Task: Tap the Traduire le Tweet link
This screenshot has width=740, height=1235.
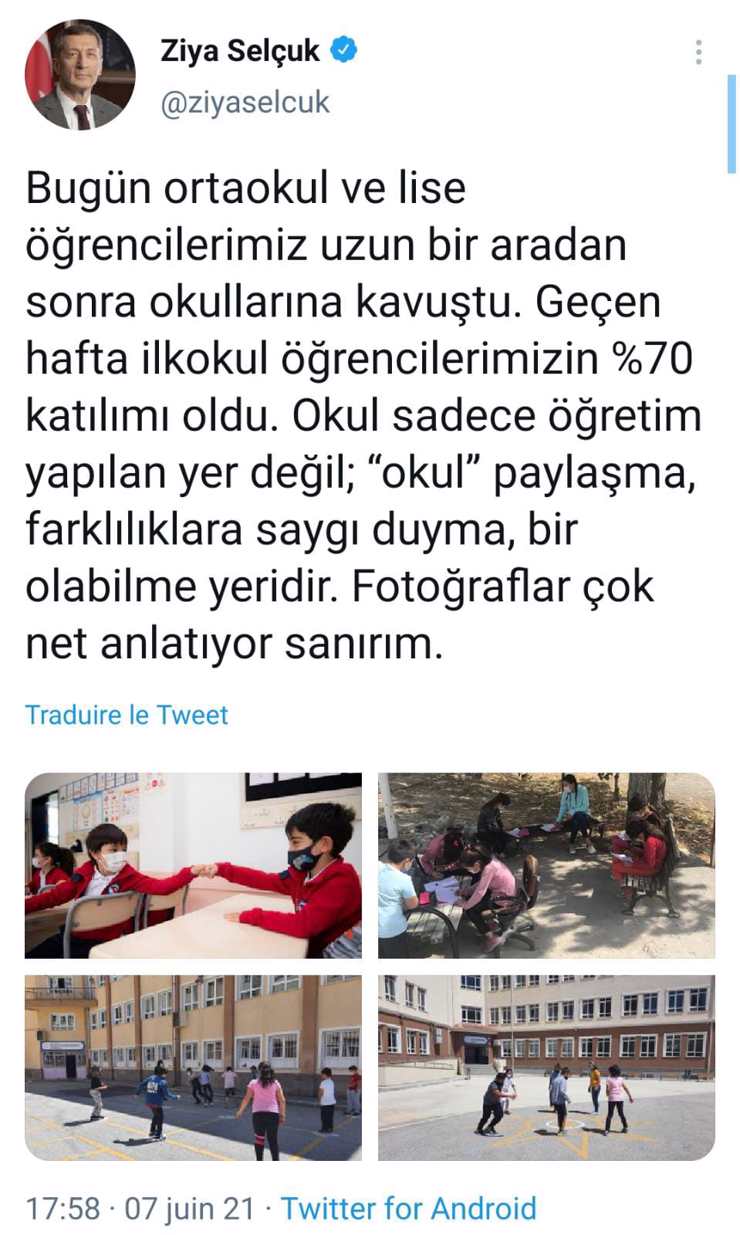Action: pos(127,715)
